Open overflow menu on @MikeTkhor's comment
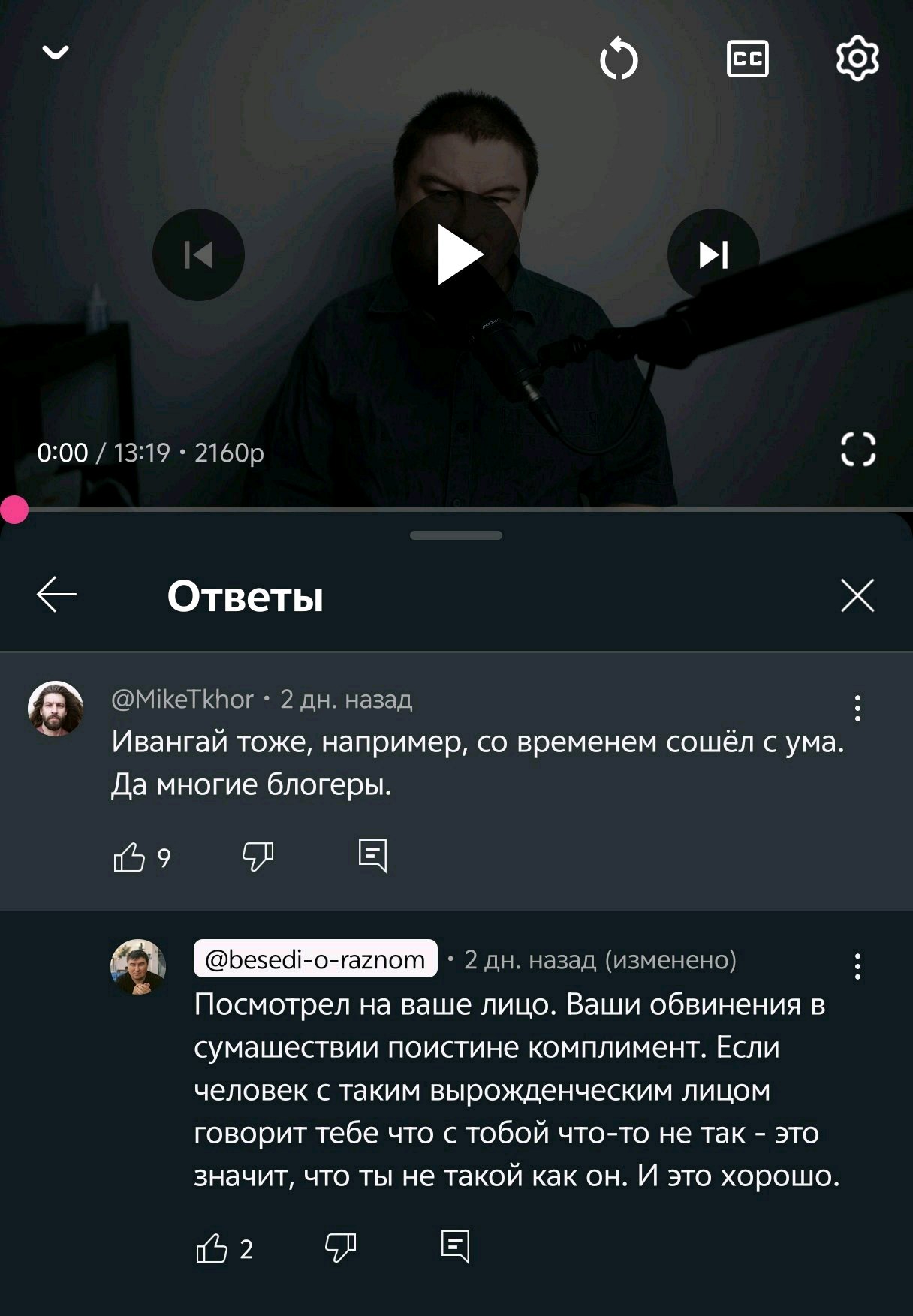The width and height of the screenshot is (913, 1316). (x=857, y=708)
